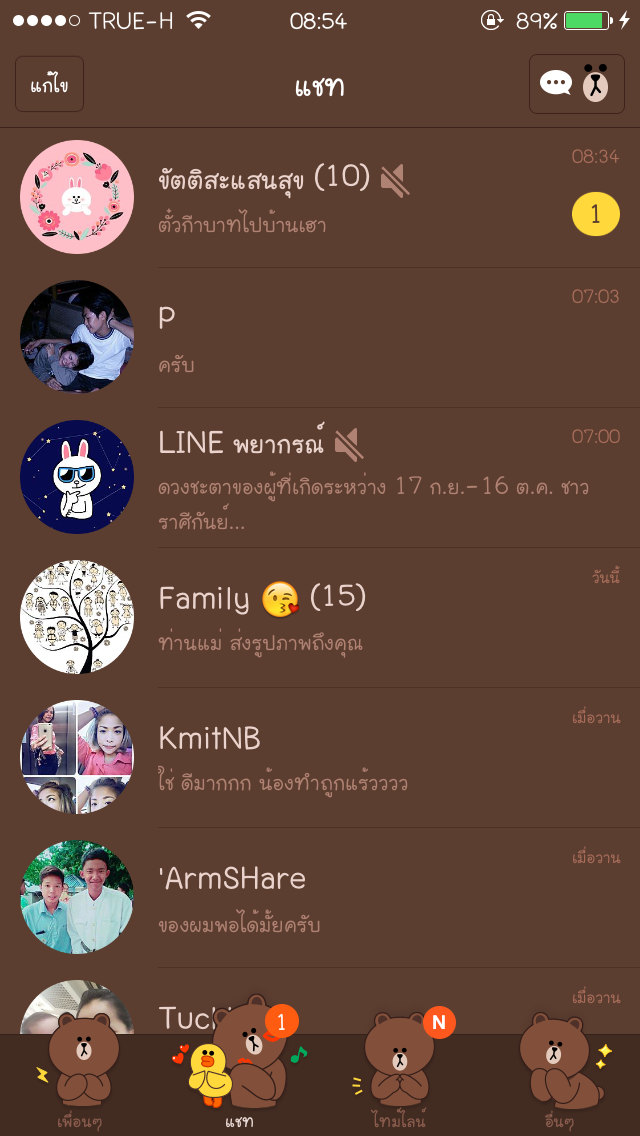This screenshot has height=1136, width=640.
Task: Open the Family group chat
Action: click(320, 617)
